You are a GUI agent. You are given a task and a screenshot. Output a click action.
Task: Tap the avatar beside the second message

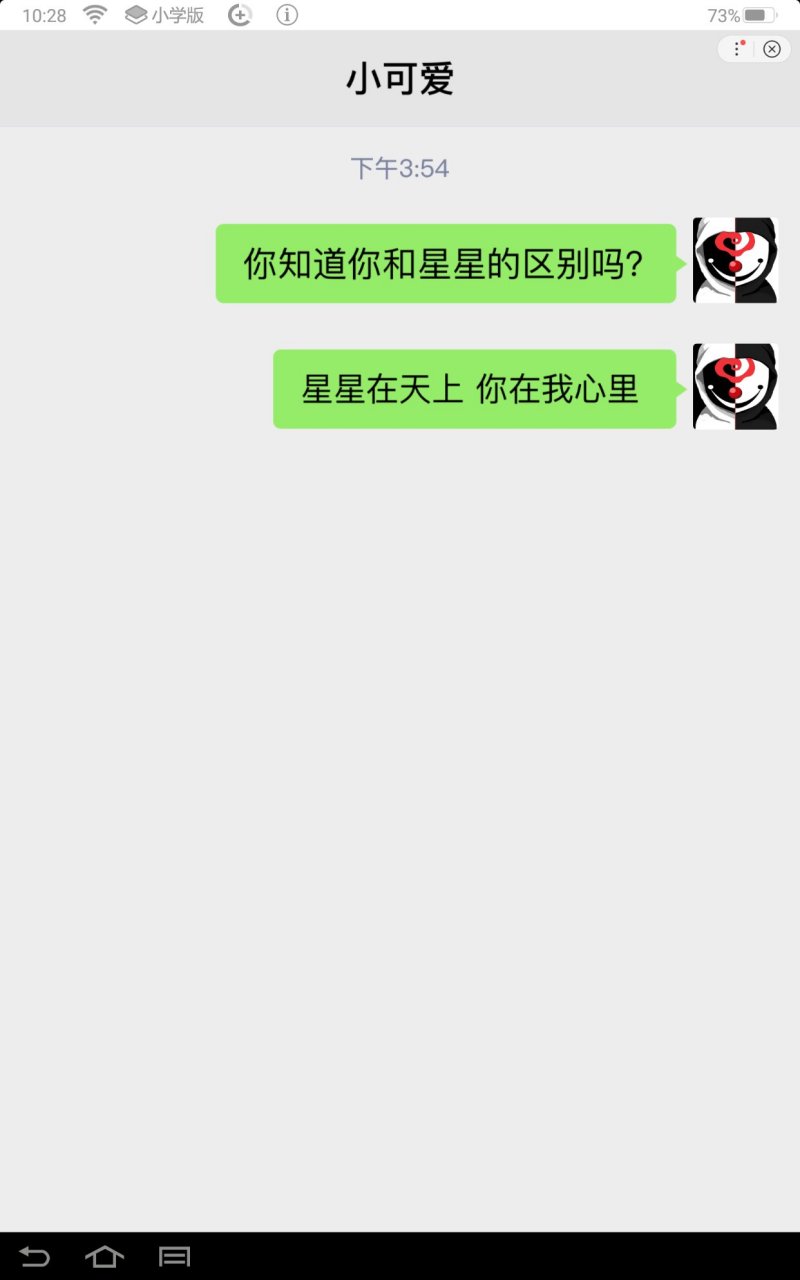[734, 387]
